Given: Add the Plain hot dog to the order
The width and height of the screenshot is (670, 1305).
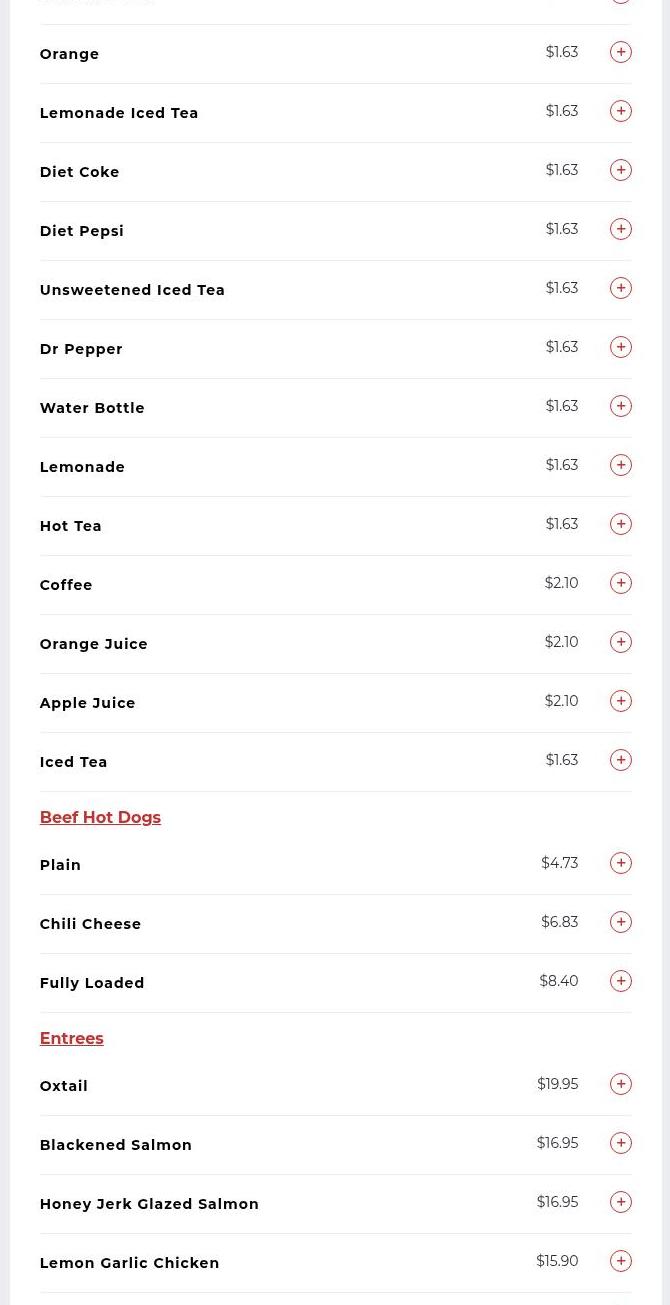Looking at the screenshot, I should 621,863.
